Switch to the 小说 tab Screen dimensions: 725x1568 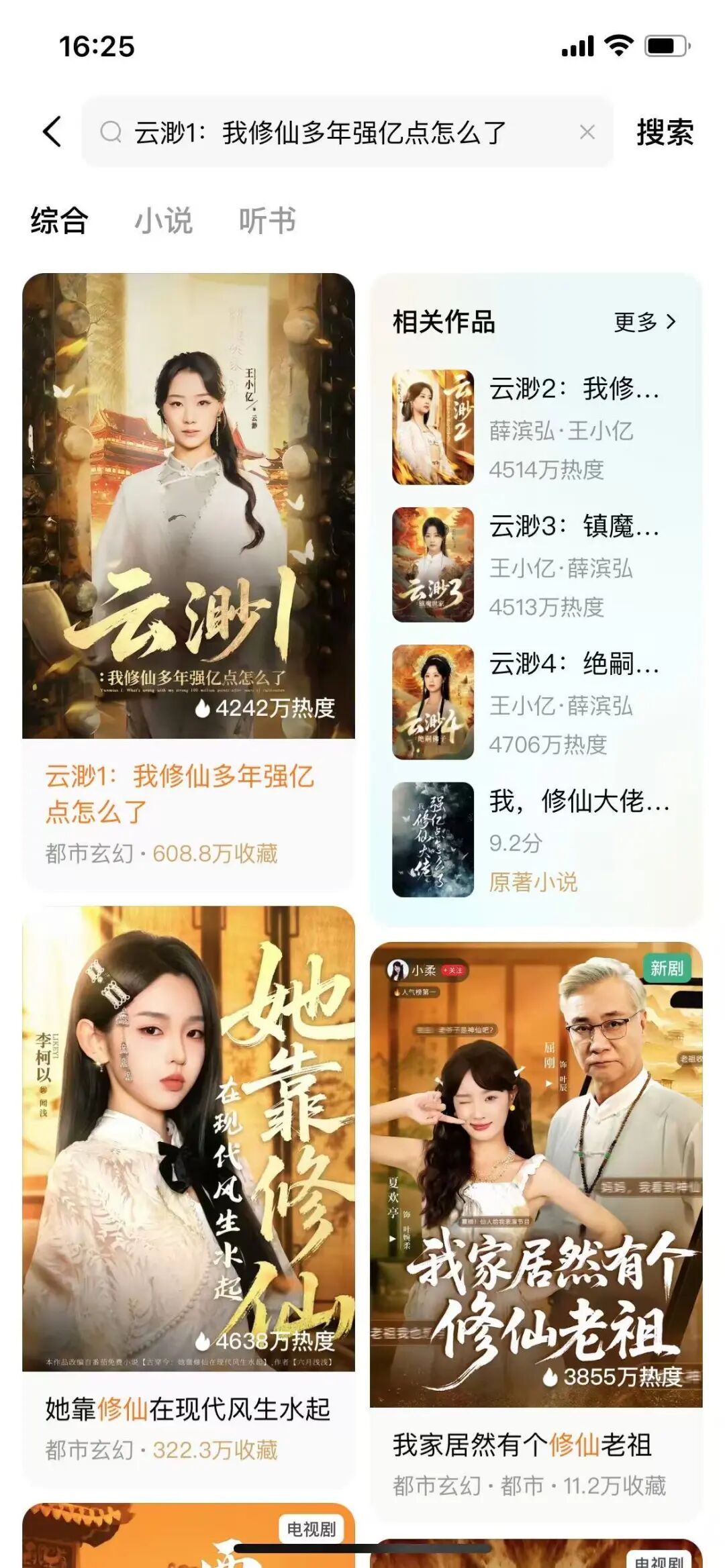pos(163,221)
